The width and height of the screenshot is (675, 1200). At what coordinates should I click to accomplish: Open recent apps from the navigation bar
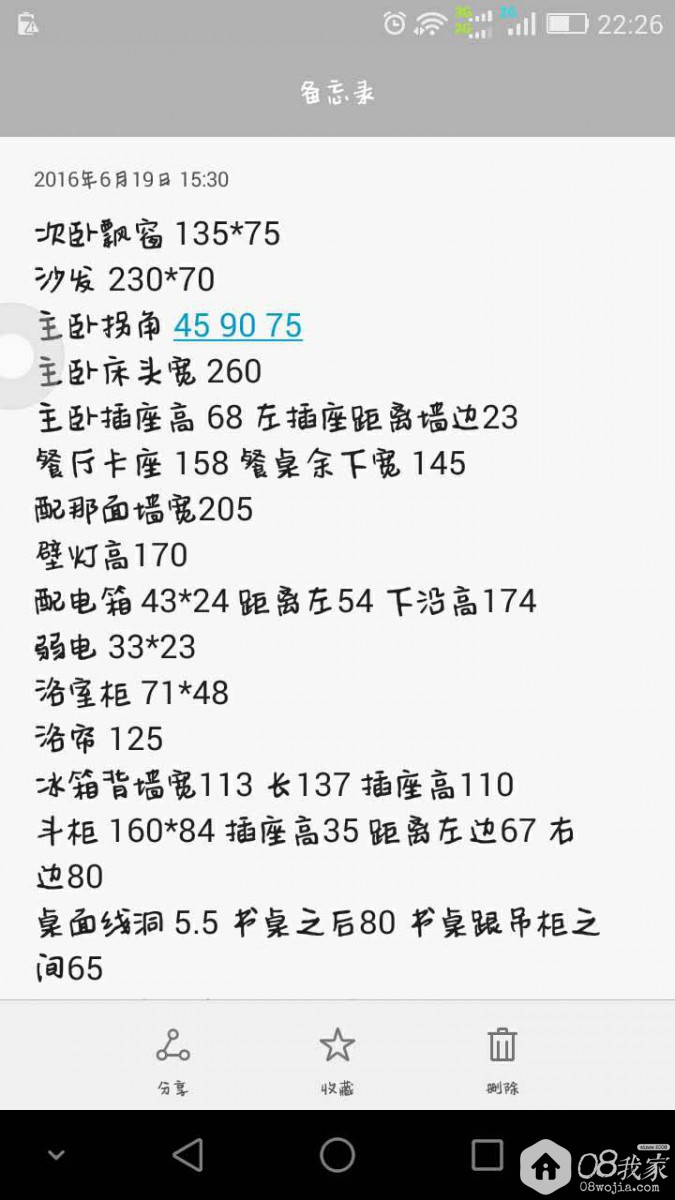coord(487,1155)
